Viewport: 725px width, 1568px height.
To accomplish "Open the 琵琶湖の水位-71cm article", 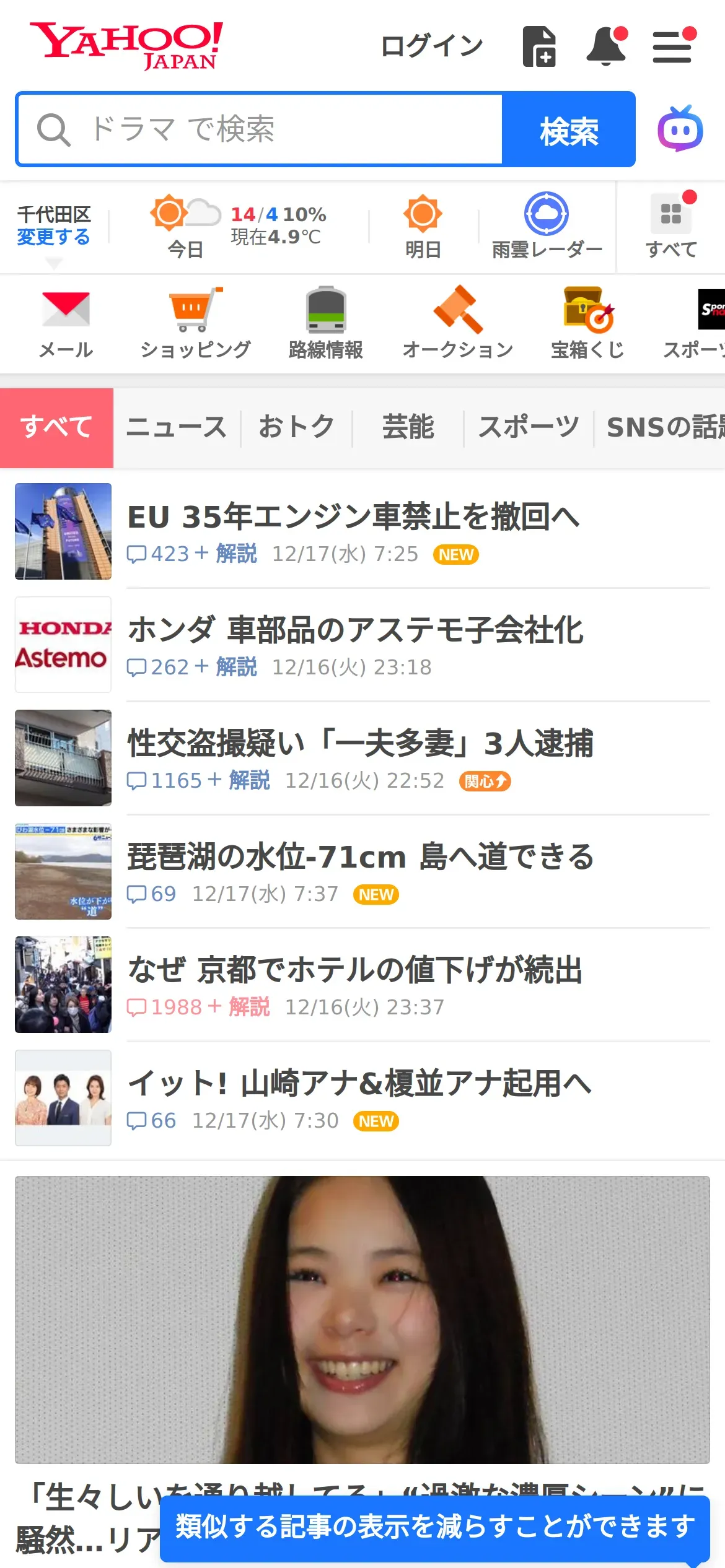I will coord(360,856).
